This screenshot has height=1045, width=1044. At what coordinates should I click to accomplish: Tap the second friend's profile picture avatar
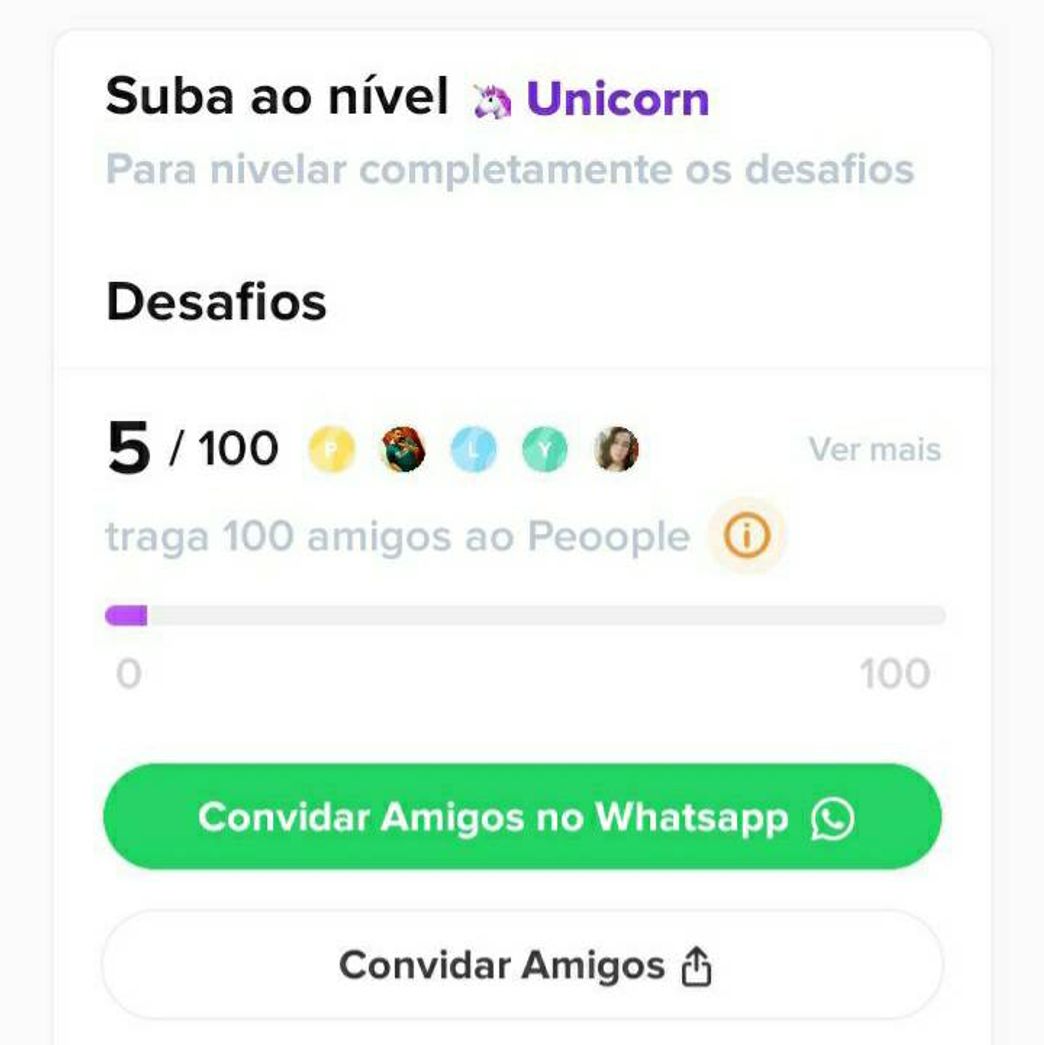(x=402, y=449)
